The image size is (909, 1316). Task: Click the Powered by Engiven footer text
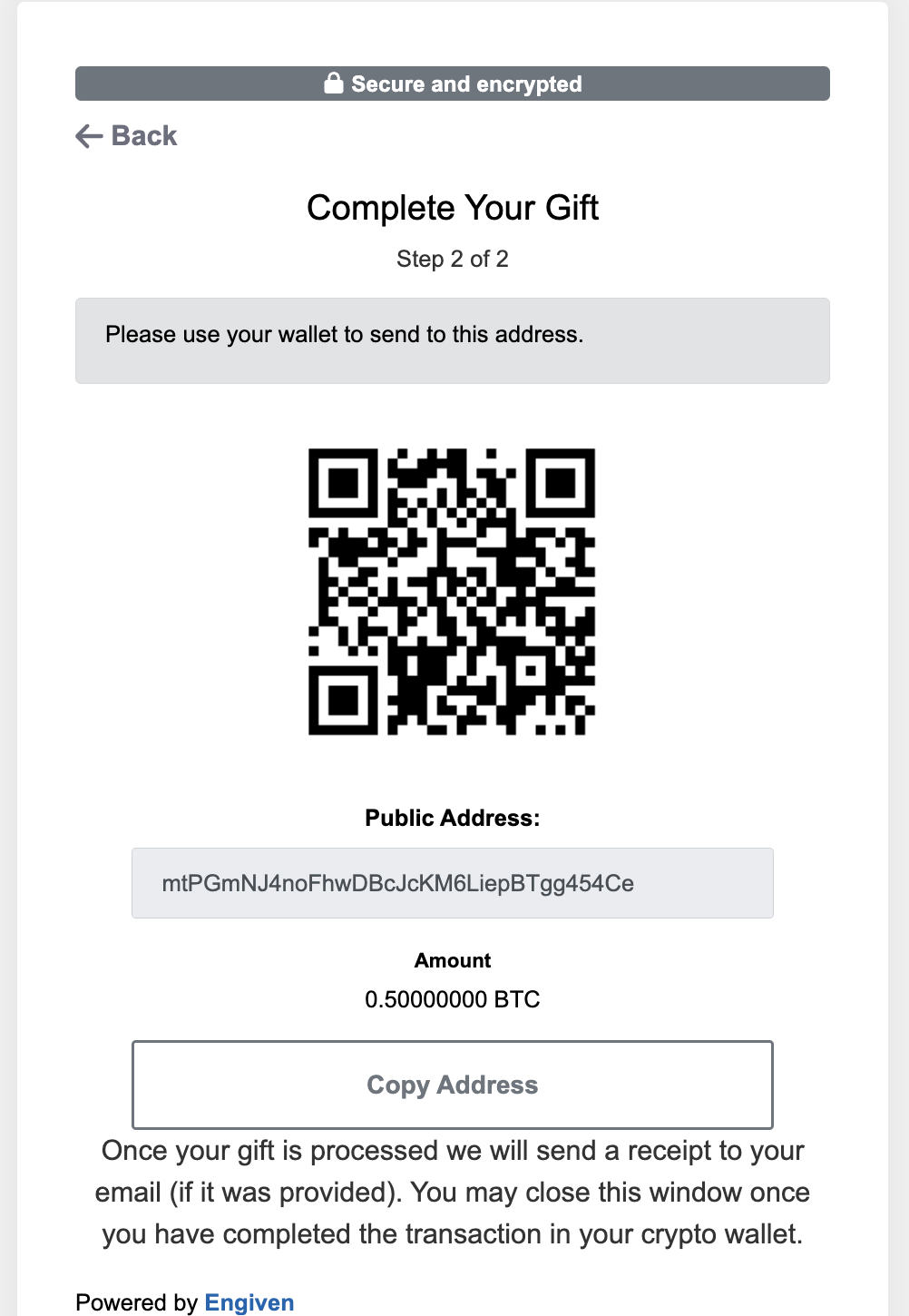coord(186,1302)
